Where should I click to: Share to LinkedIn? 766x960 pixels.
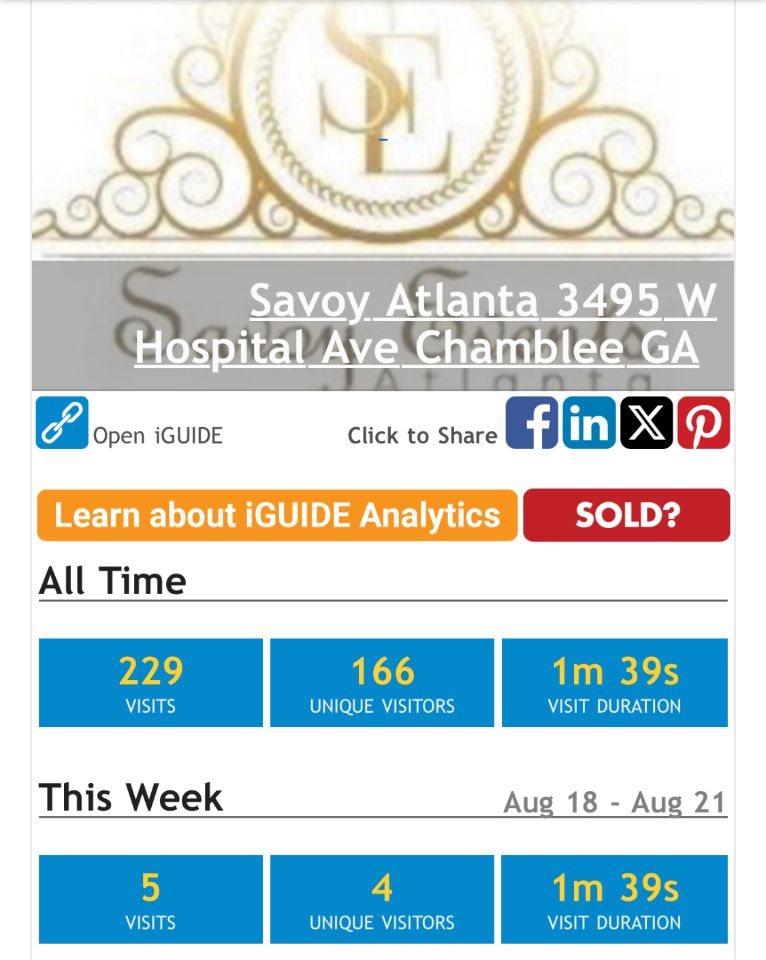588,423
